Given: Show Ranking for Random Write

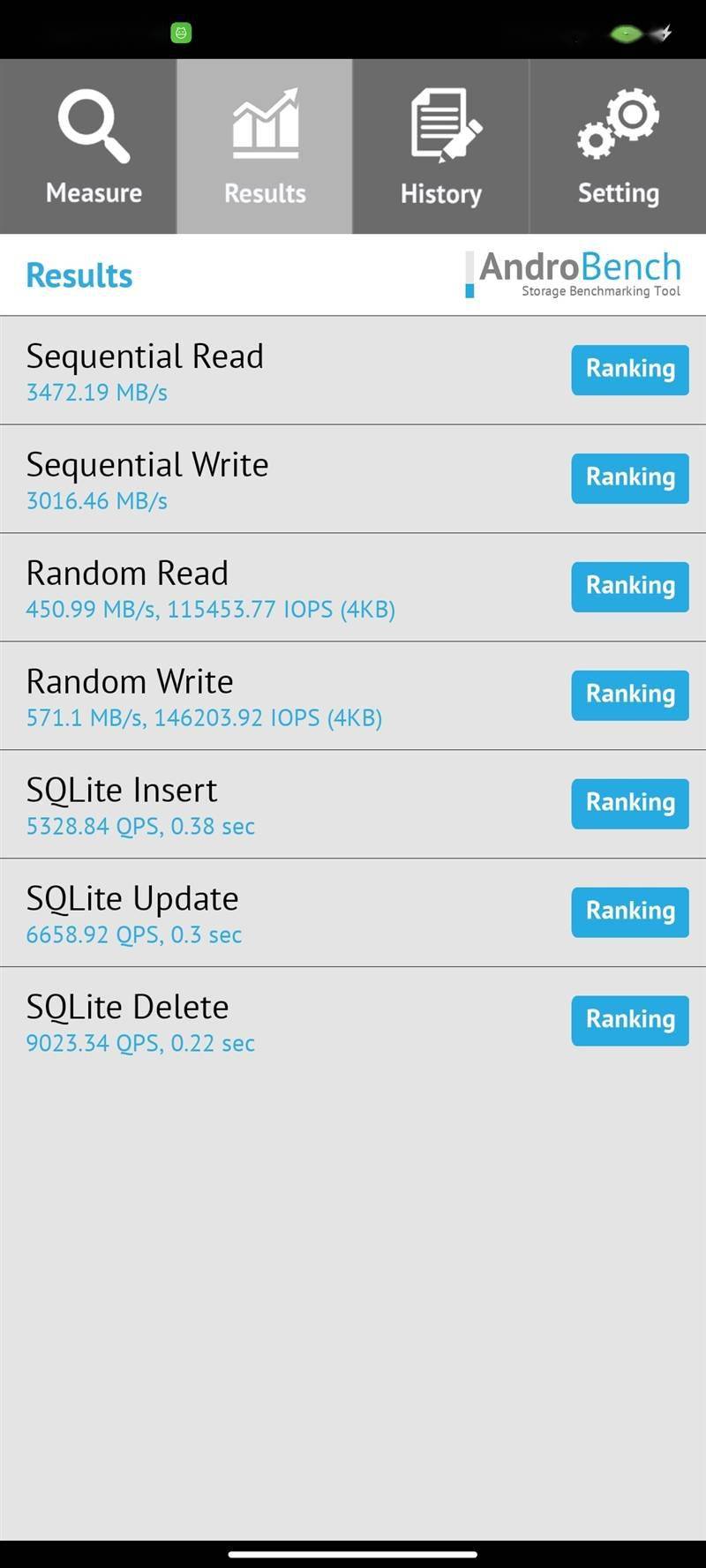Looking at the screenshot, I should (630, 695).
